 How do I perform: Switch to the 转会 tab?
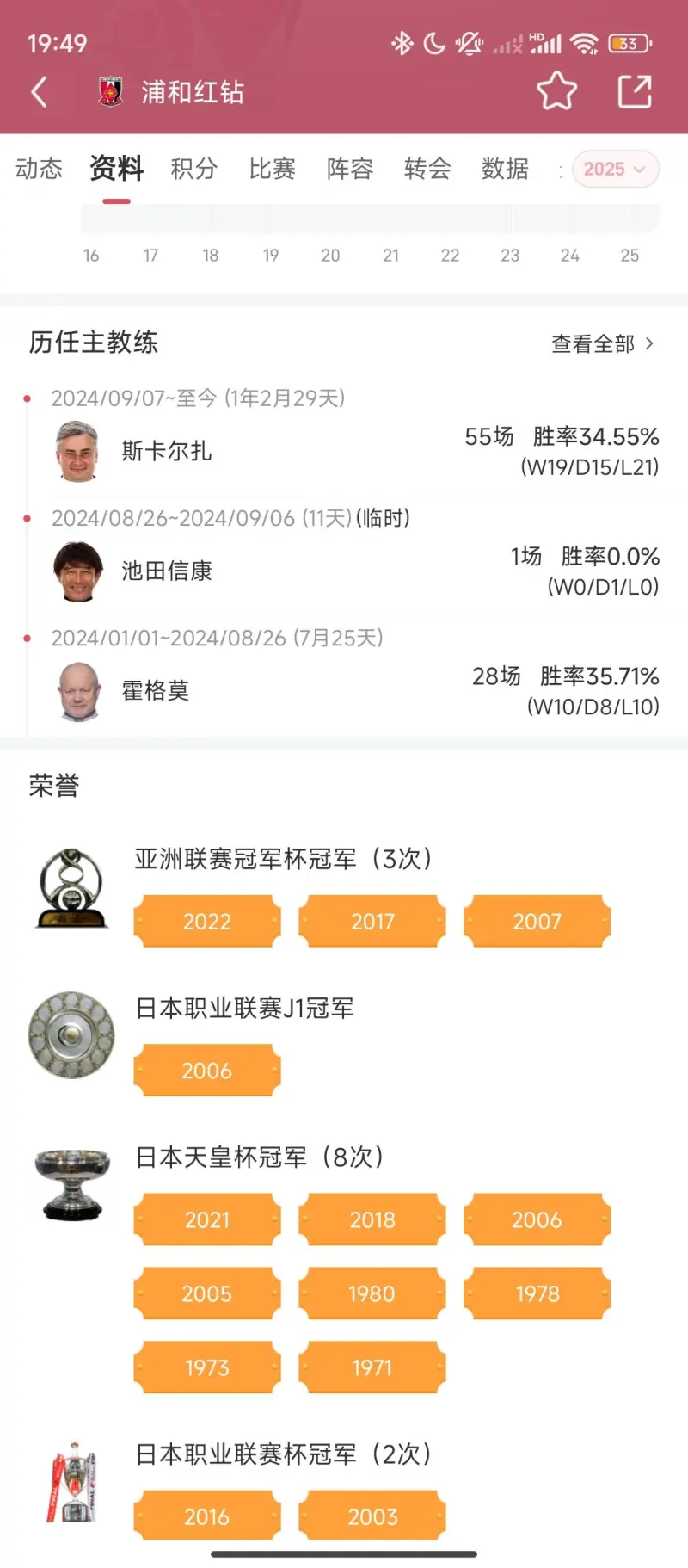click(427, 169)
